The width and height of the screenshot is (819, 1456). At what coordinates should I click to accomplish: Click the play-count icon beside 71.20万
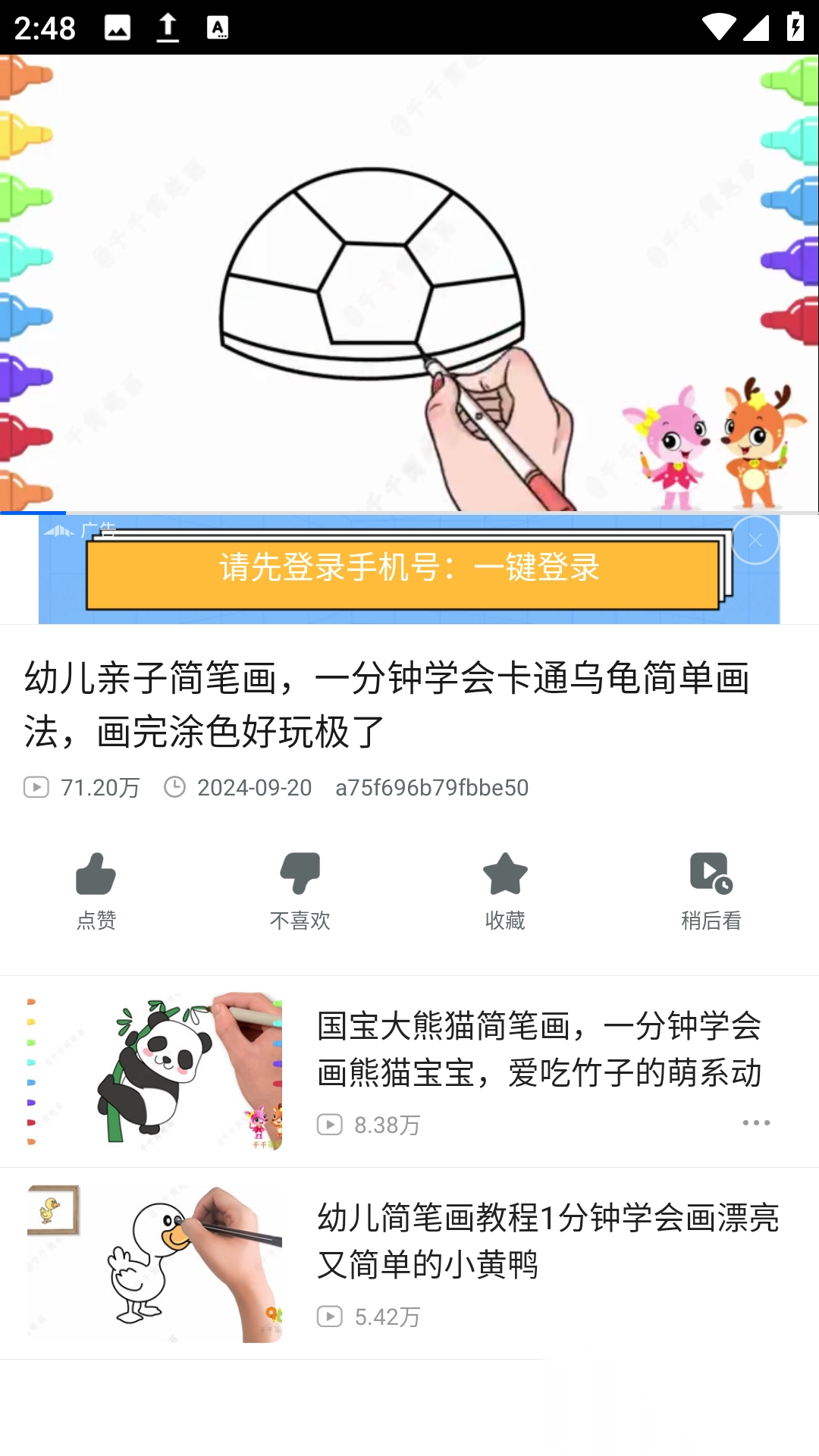36,787
